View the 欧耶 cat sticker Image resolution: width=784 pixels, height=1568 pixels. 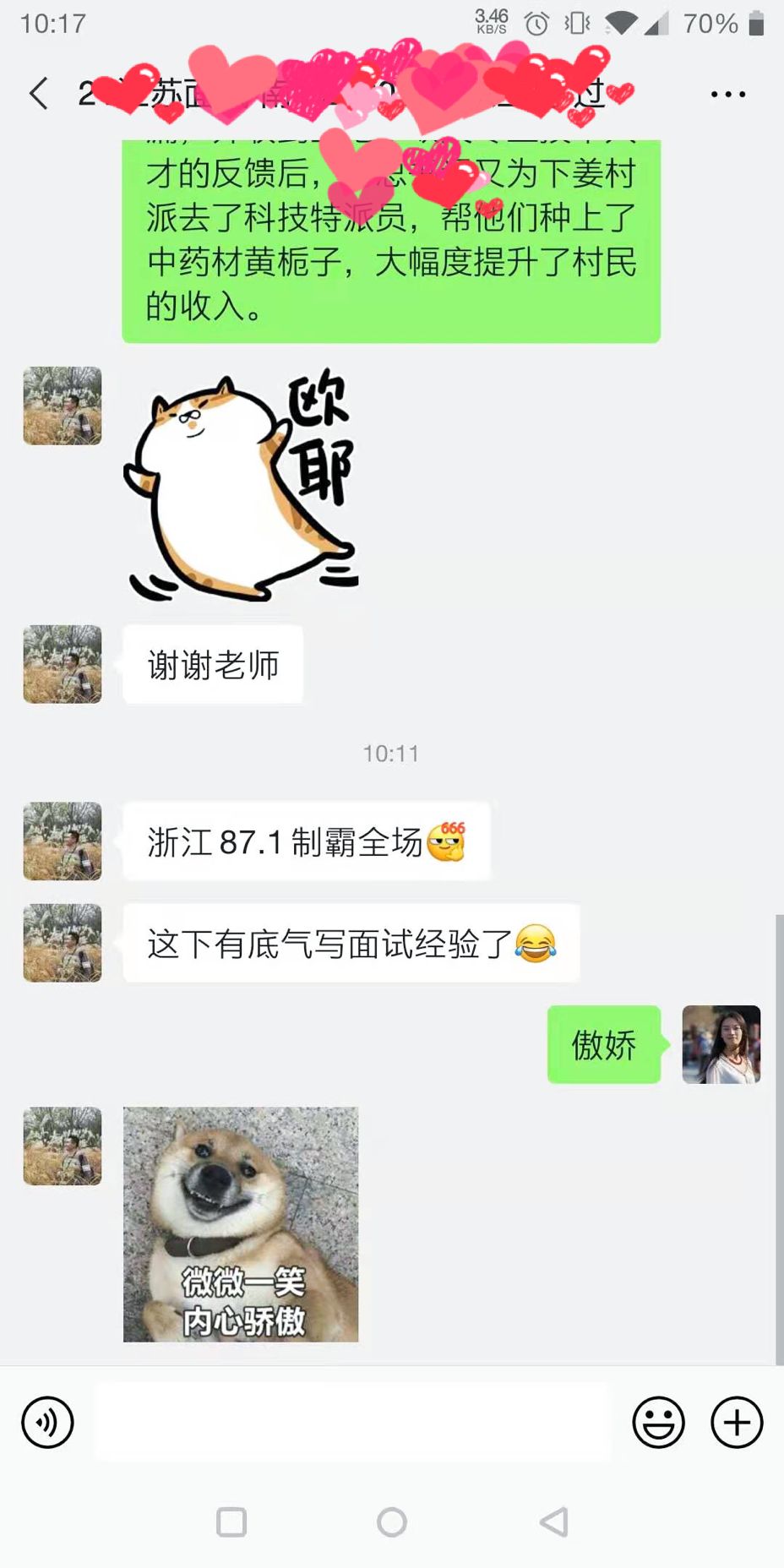(241, 486)
